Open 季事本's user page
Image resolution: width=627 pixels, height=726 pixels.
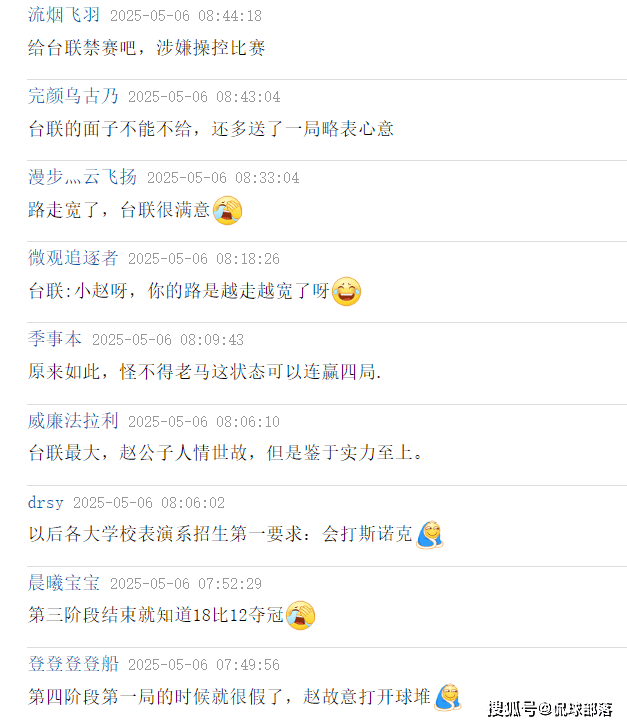tap(55, 339)
